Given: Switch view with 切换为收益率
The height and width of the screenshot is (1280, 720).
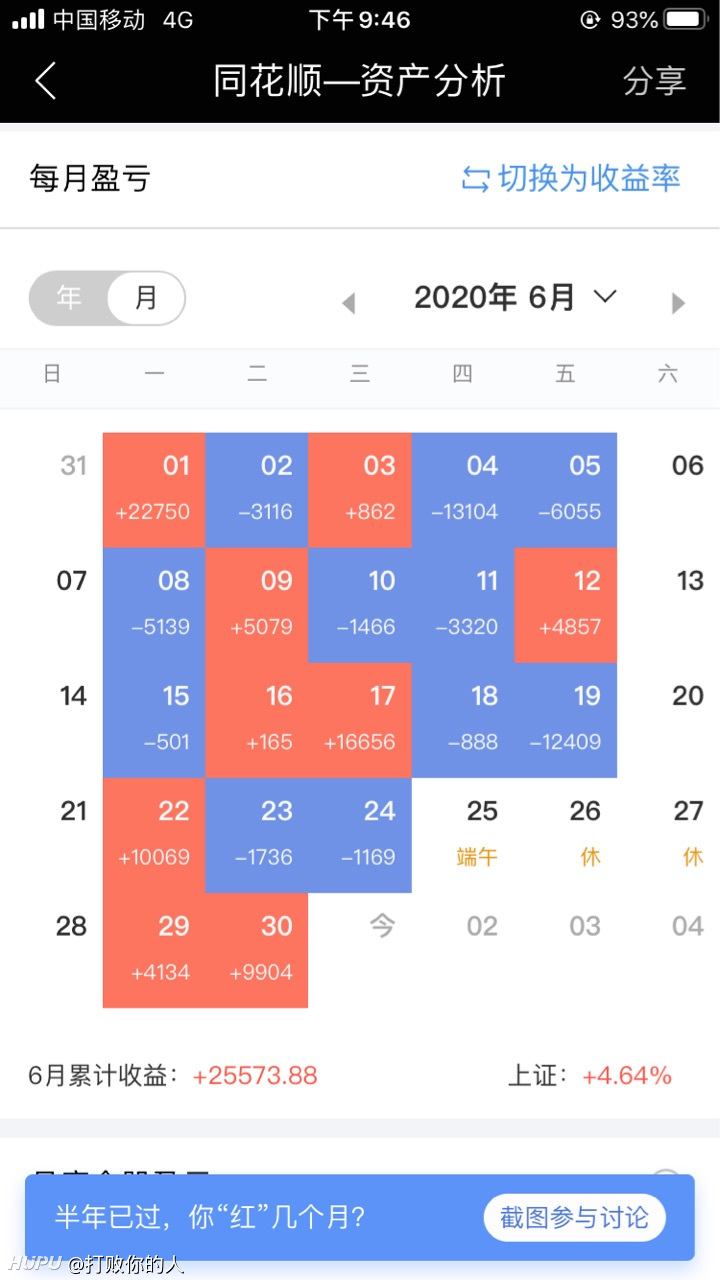Looking at the screenshot, I should click(x=571, y=179).
